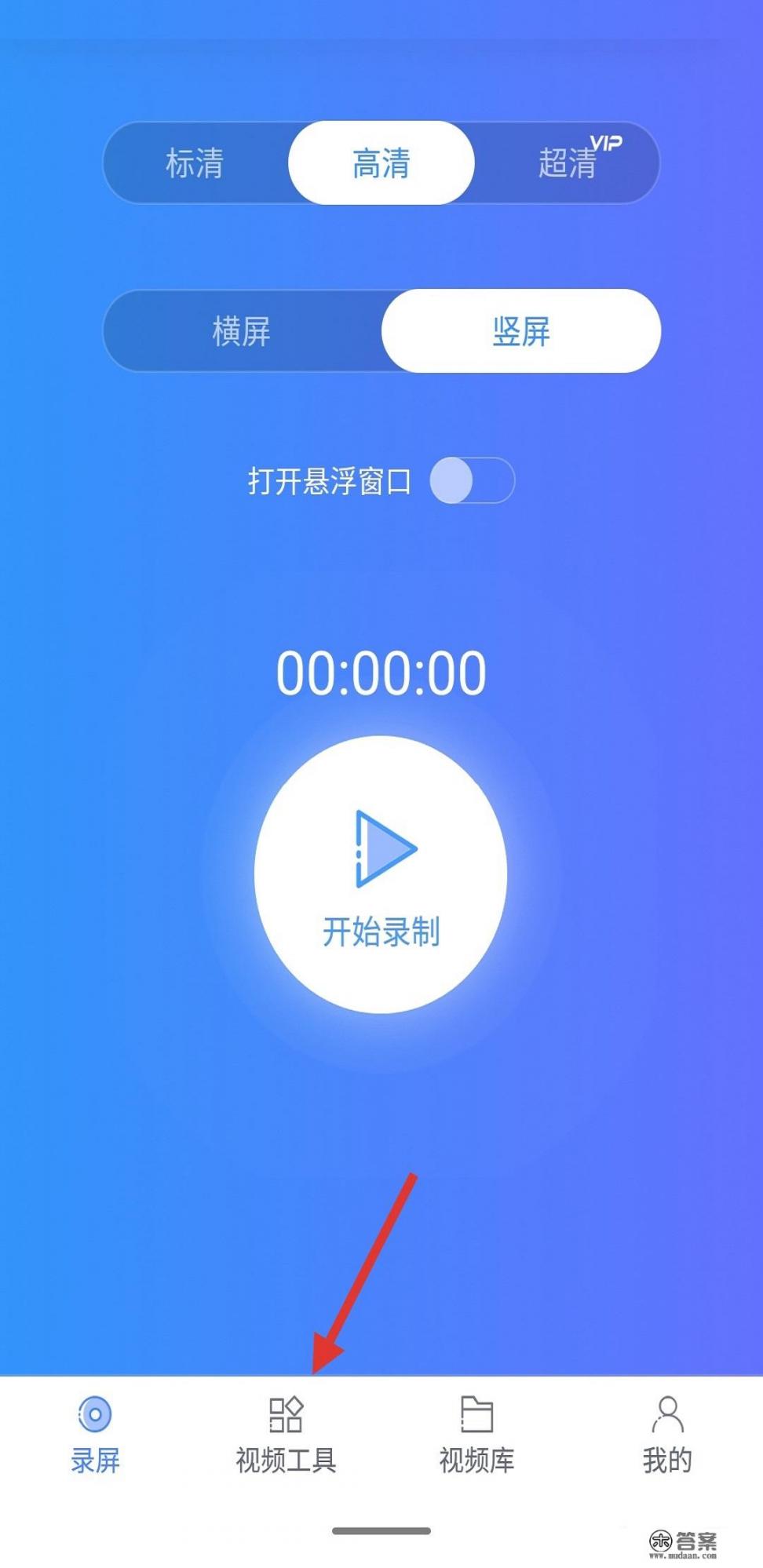Image resolution: width=763 pixels, height=1568 pixels.
Task: Pick 超清 ultra HD quality
Action: coord(568,163)
